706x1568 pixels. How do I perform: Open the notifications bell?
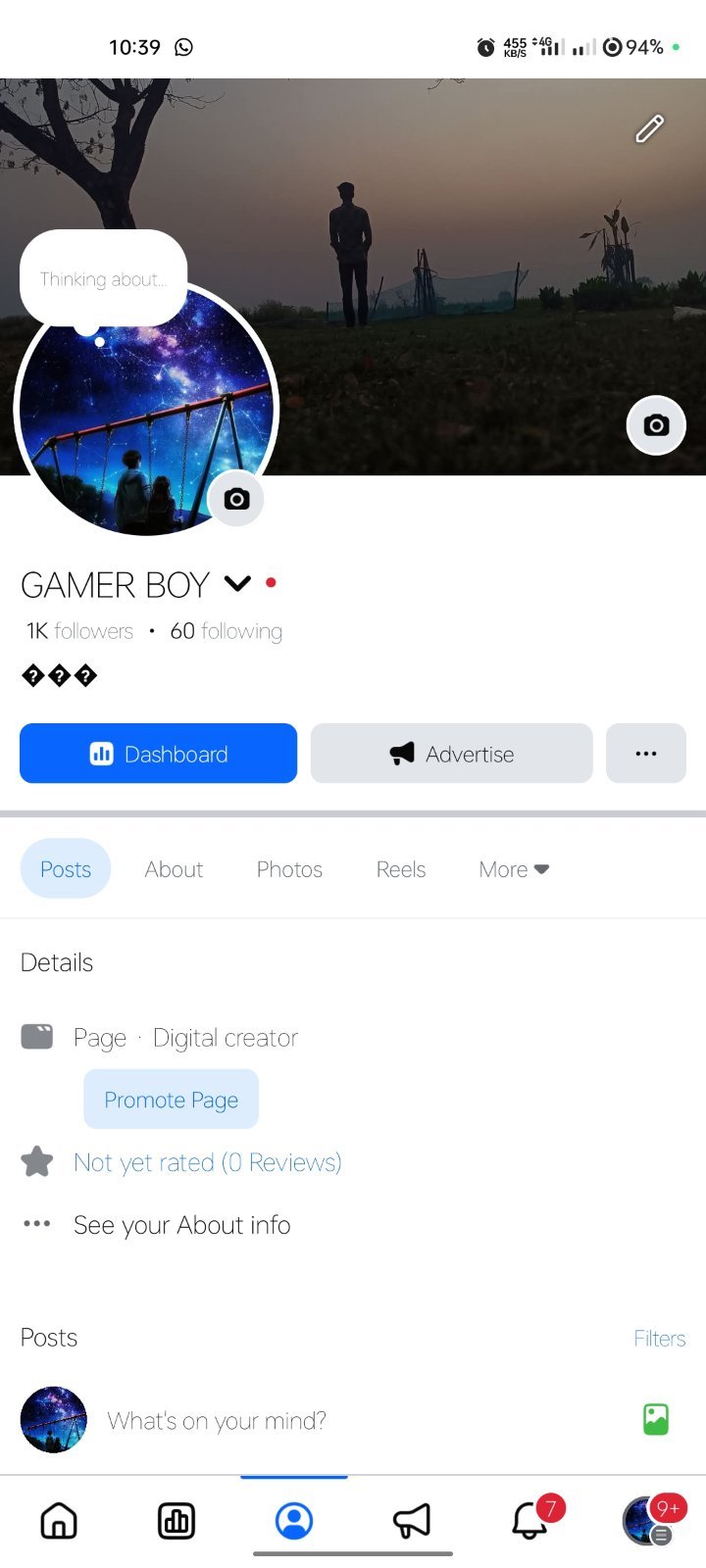pyautogui.click(x=530, y=1520)
